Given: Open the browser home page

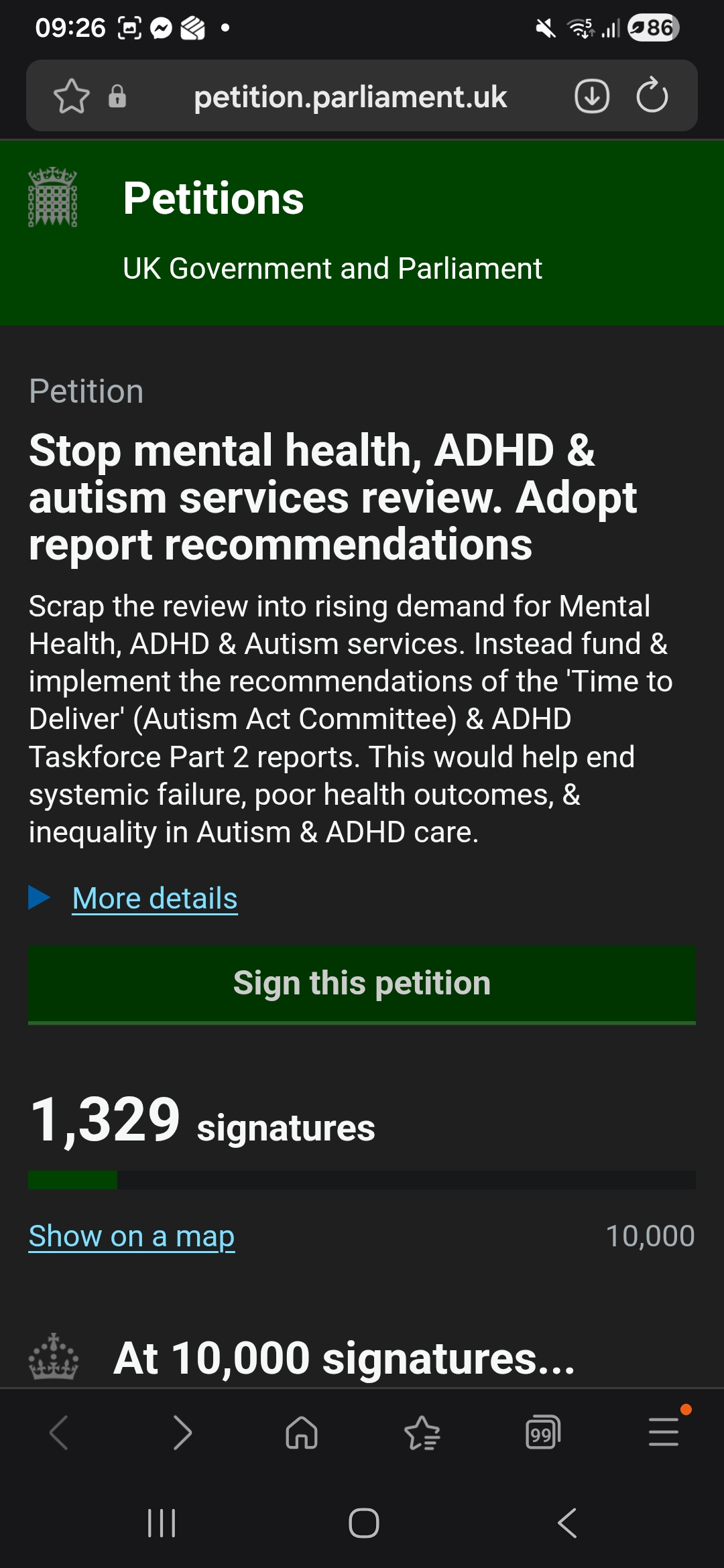Looking at the screenshot, I should click(302, 1433).
